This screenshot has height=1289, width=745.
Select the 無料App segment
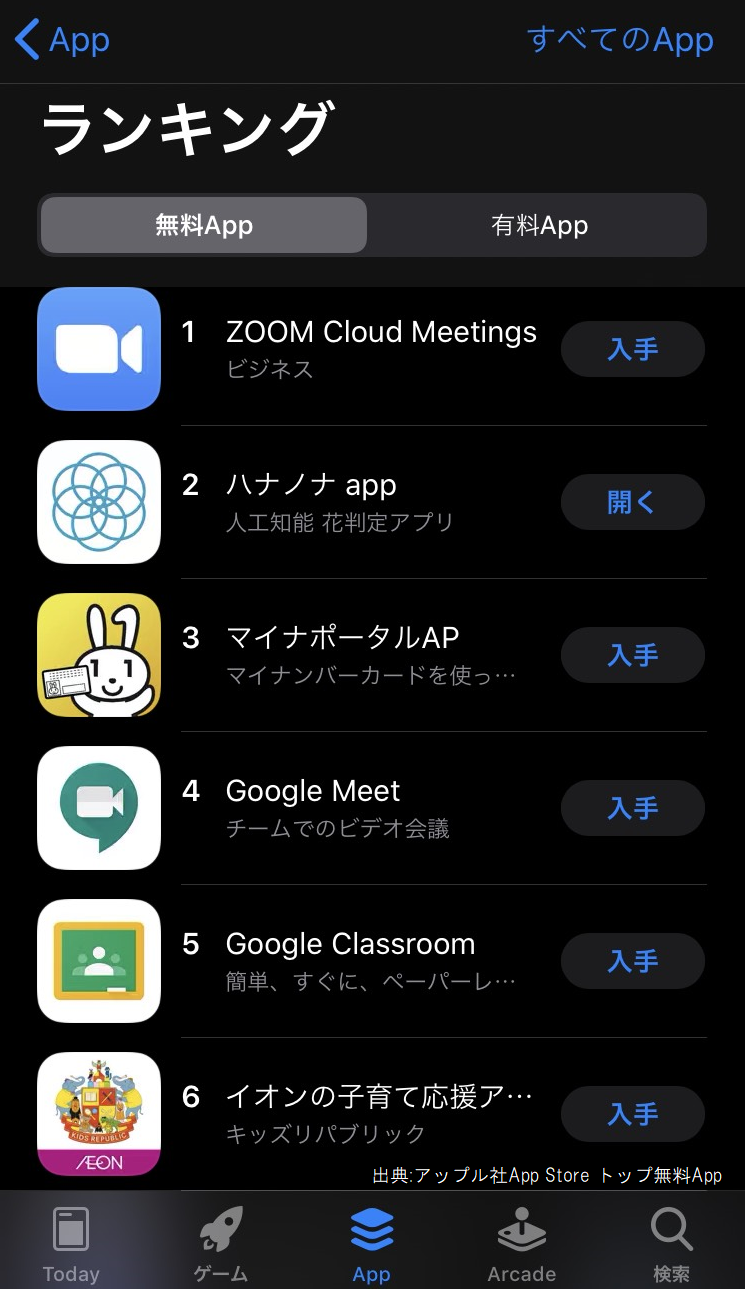coord(204,225)
